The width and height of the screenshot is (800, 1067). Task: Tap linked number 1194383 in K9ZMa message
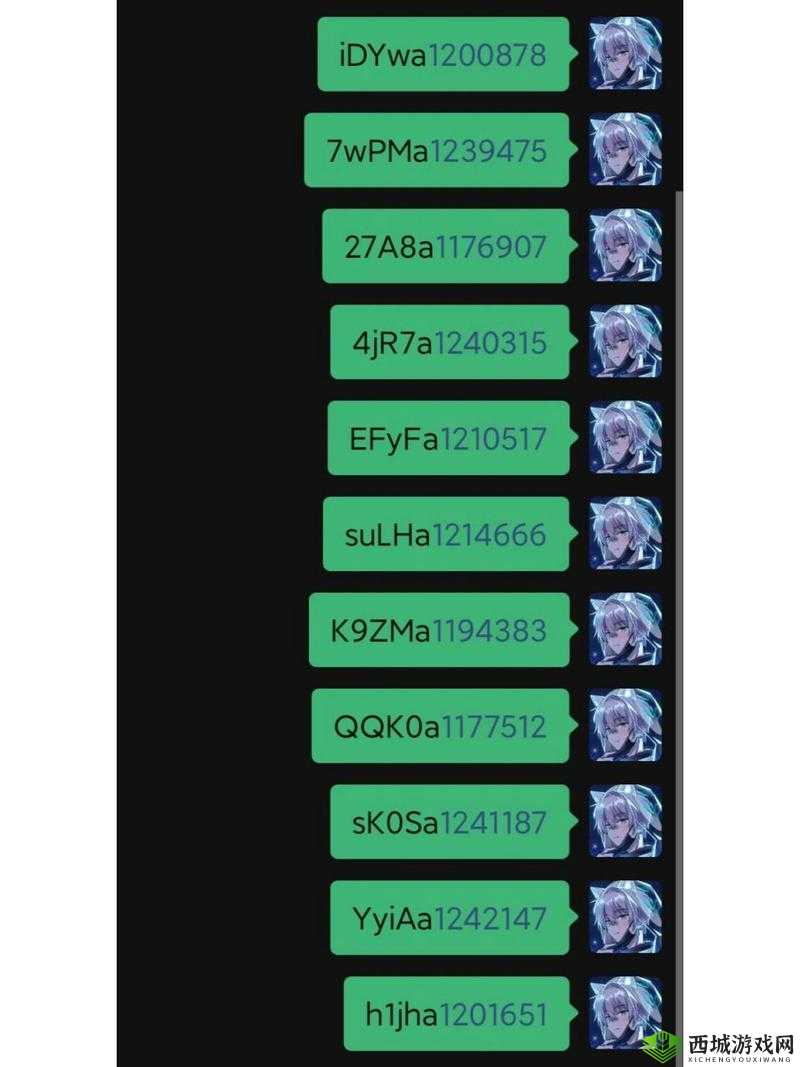click(x=489, y=631)
